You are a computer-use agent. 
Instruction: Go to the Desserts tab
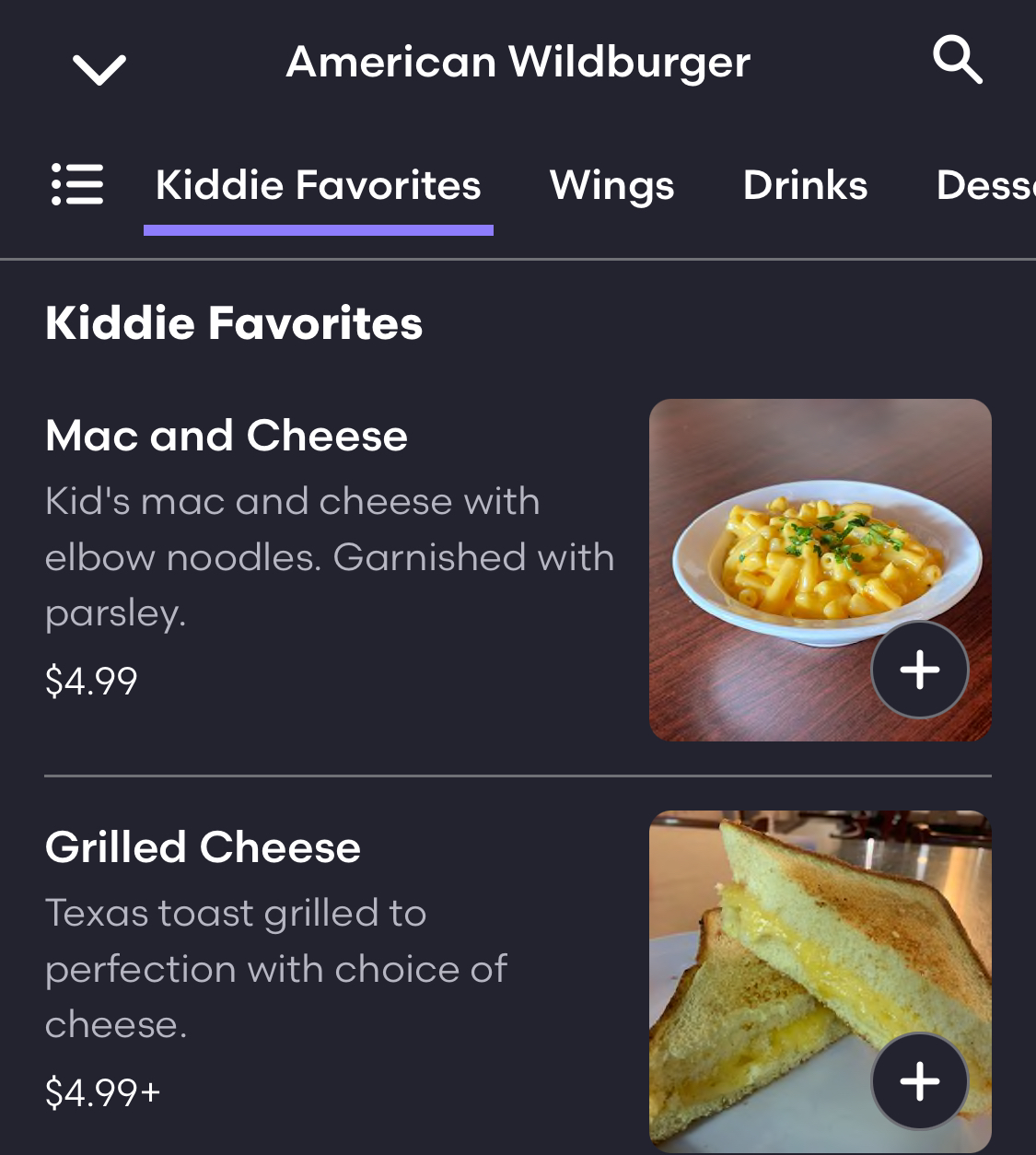[x=984, y=185]
